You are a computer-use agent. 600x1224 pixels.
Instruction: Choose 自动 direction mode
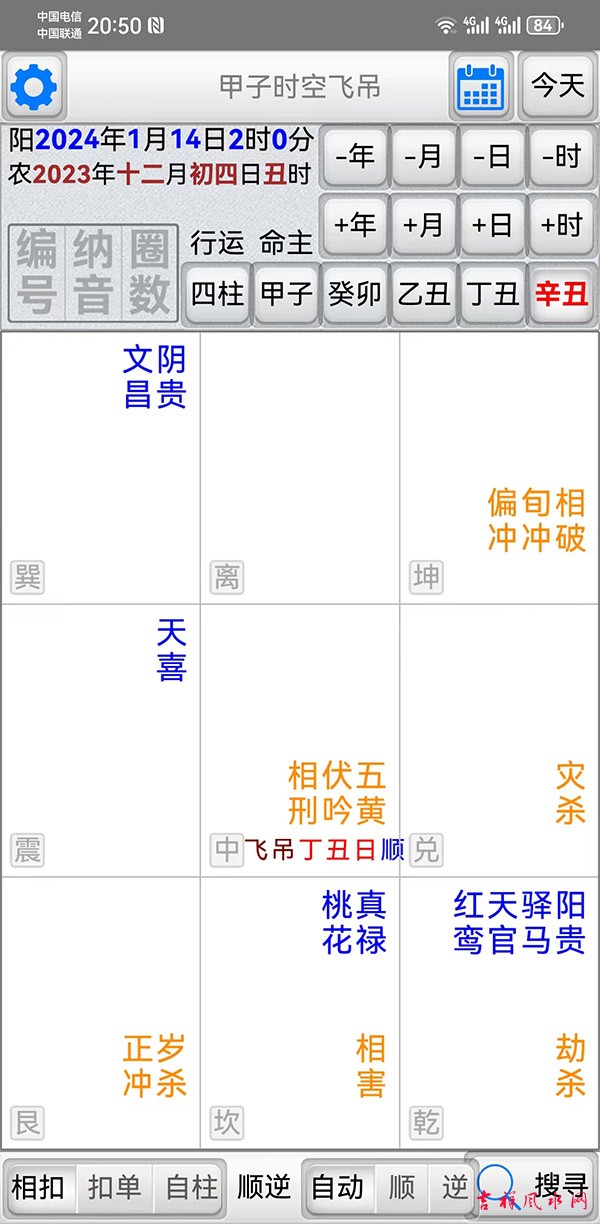point(338,1187)
